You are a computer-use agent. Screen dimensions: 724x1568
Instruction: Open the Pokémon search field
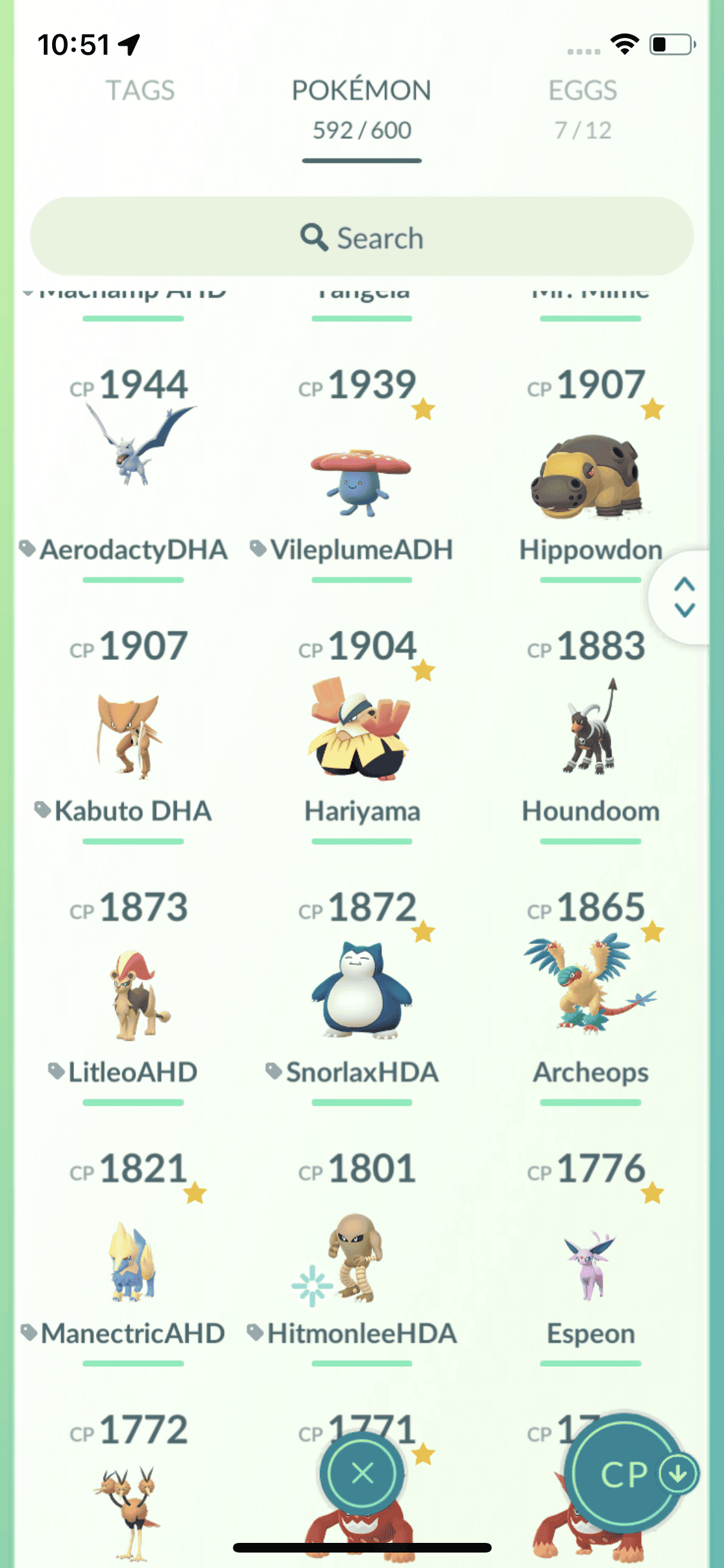[362, 238]
